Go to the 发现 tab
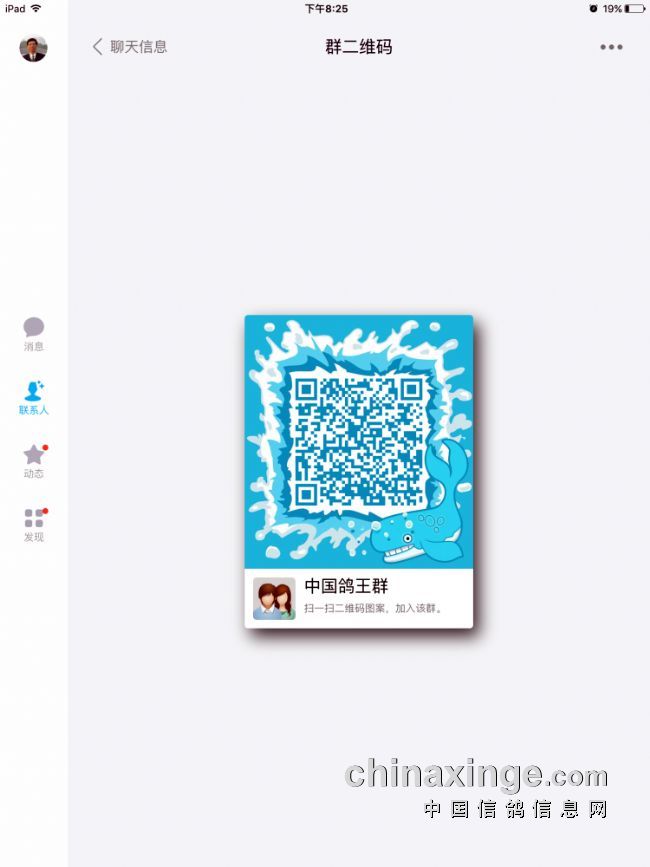This screenshot has width=650, height=867. 34,524
